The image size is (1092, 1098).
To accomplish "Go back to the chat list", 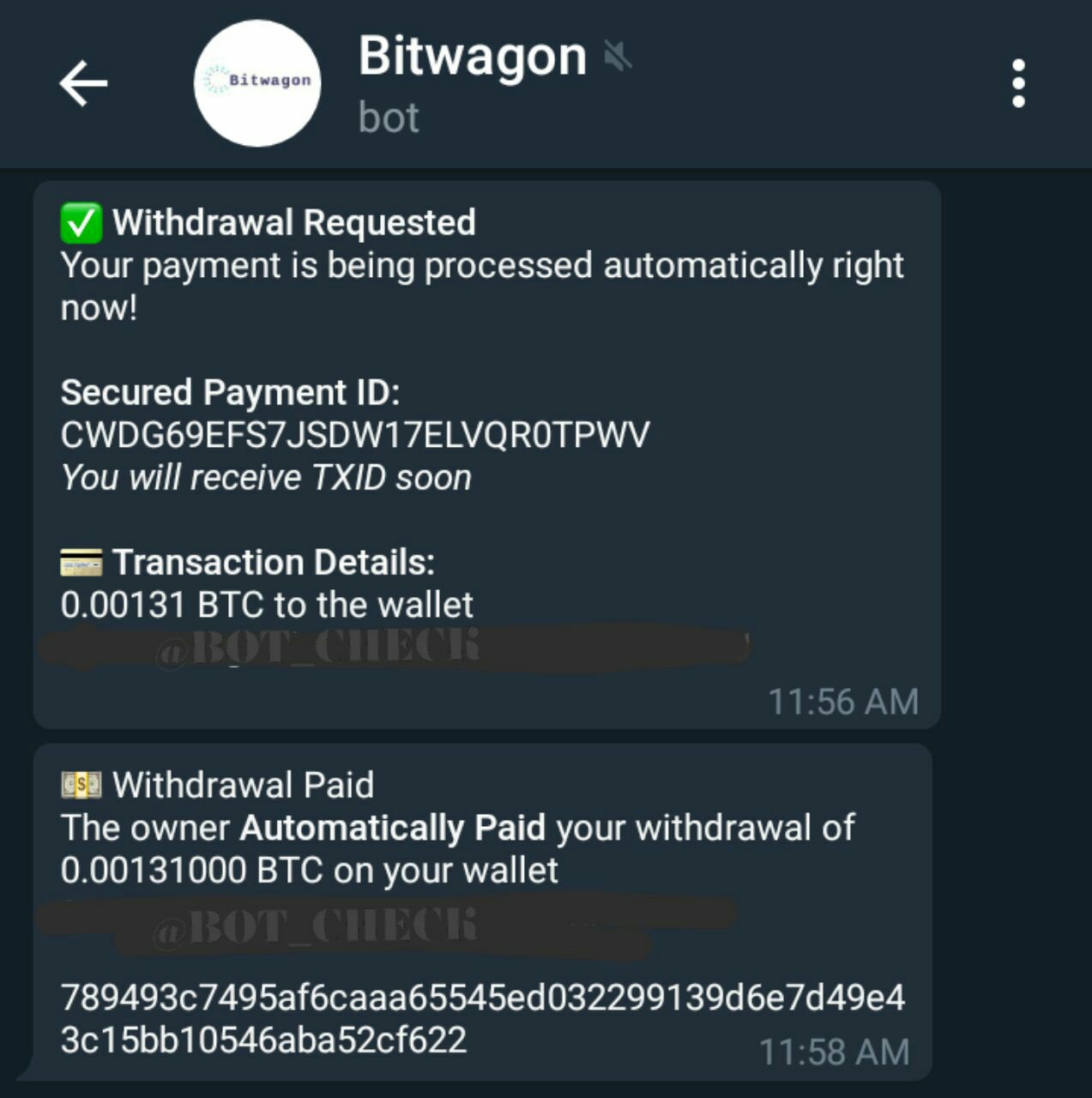I will (x=83, y=83).
